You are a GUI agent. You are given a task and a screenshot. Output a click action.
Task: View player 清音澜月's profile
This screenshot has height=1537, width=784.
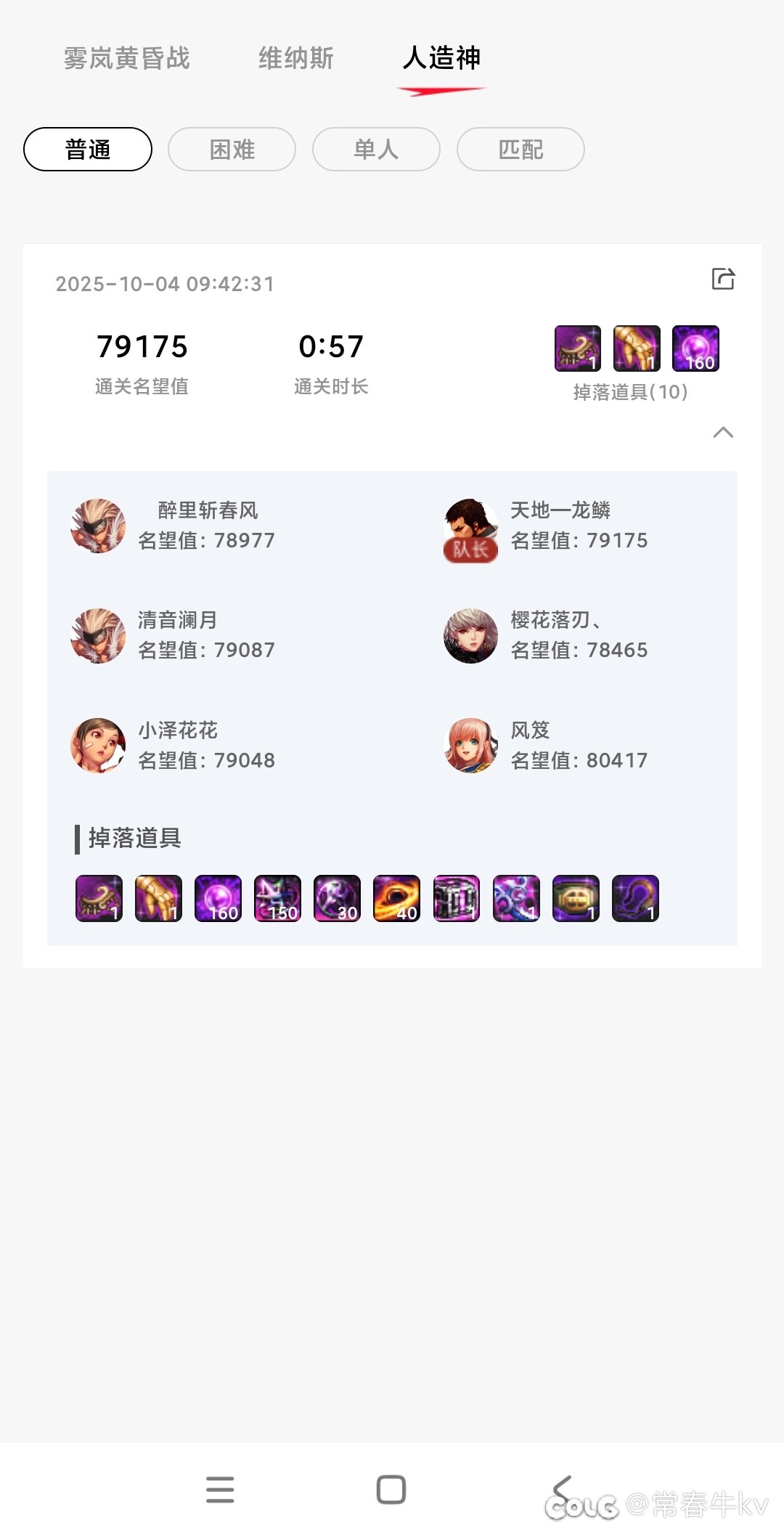click(x=98, y=635)
